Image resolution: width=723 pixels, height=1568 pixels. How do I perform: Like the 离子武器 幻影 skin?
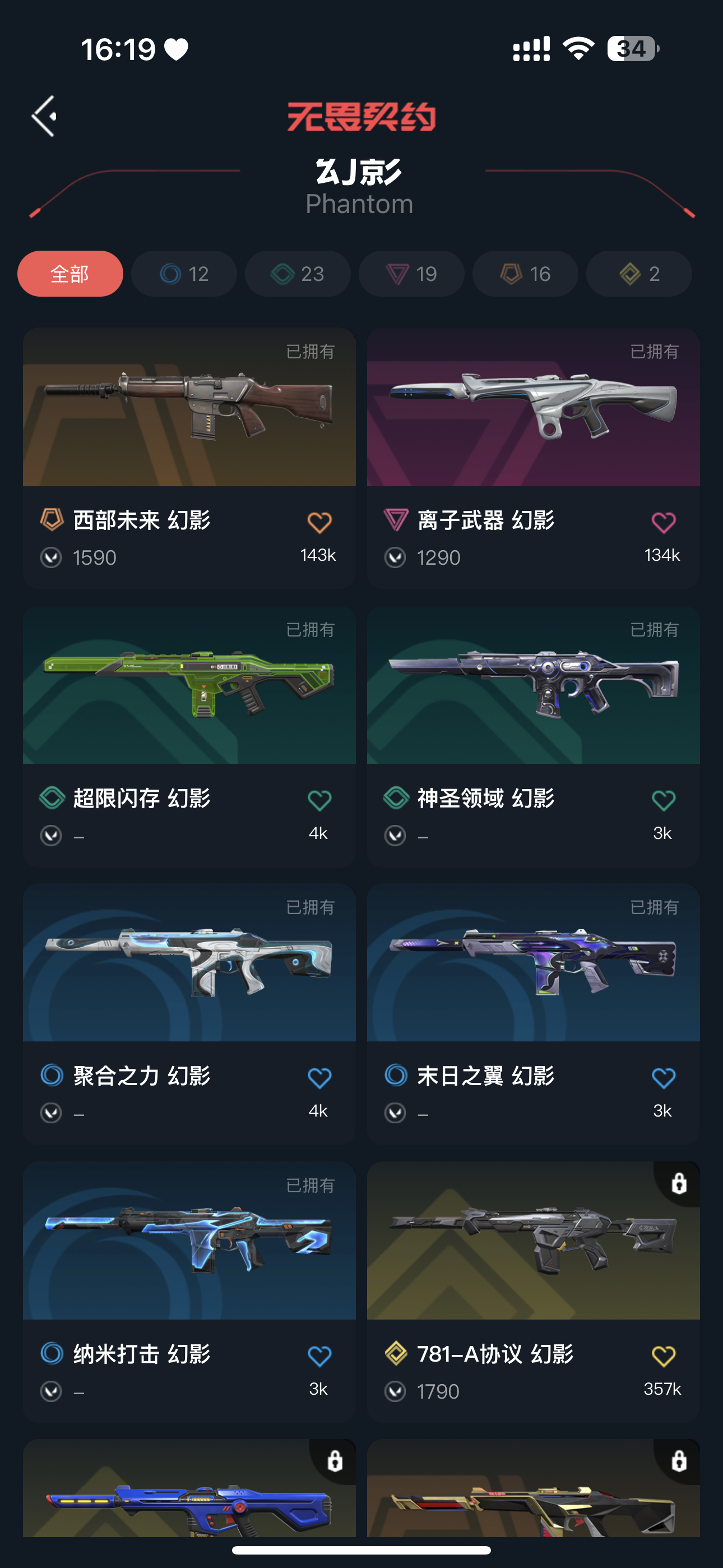(664, 522)
